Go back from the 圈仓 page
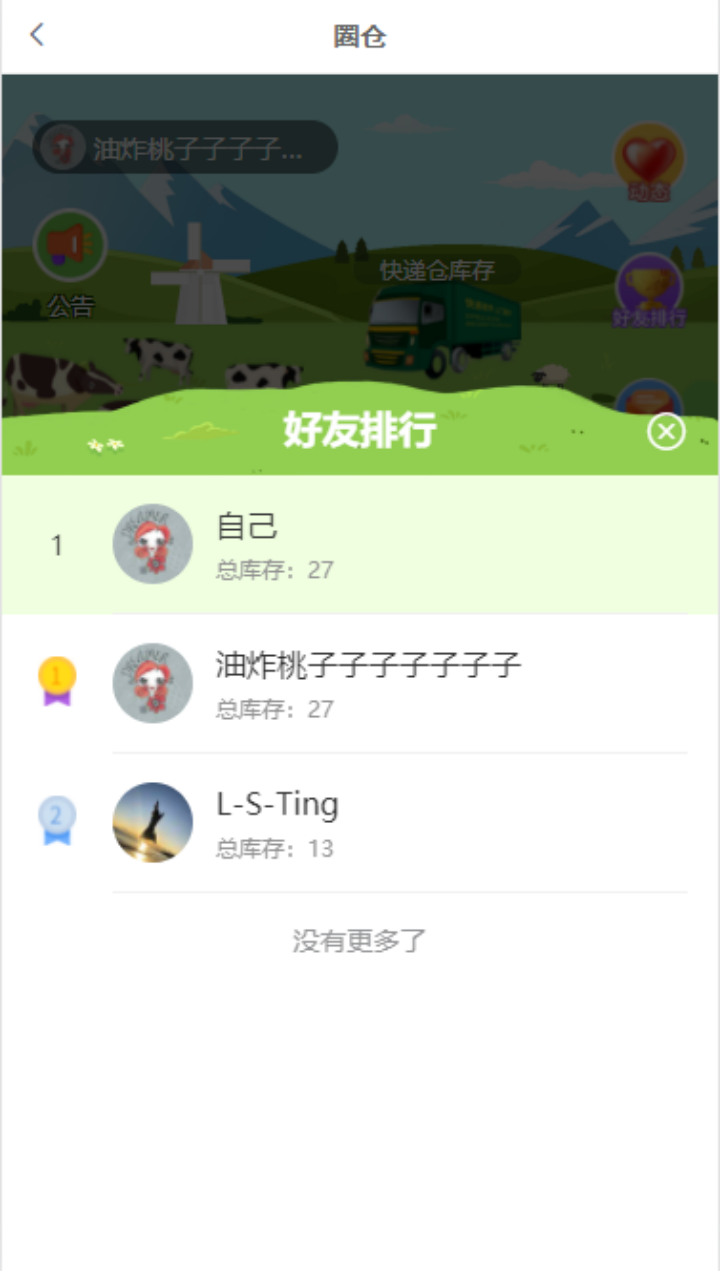This screenshot has width=720, height=1271. 37,36
